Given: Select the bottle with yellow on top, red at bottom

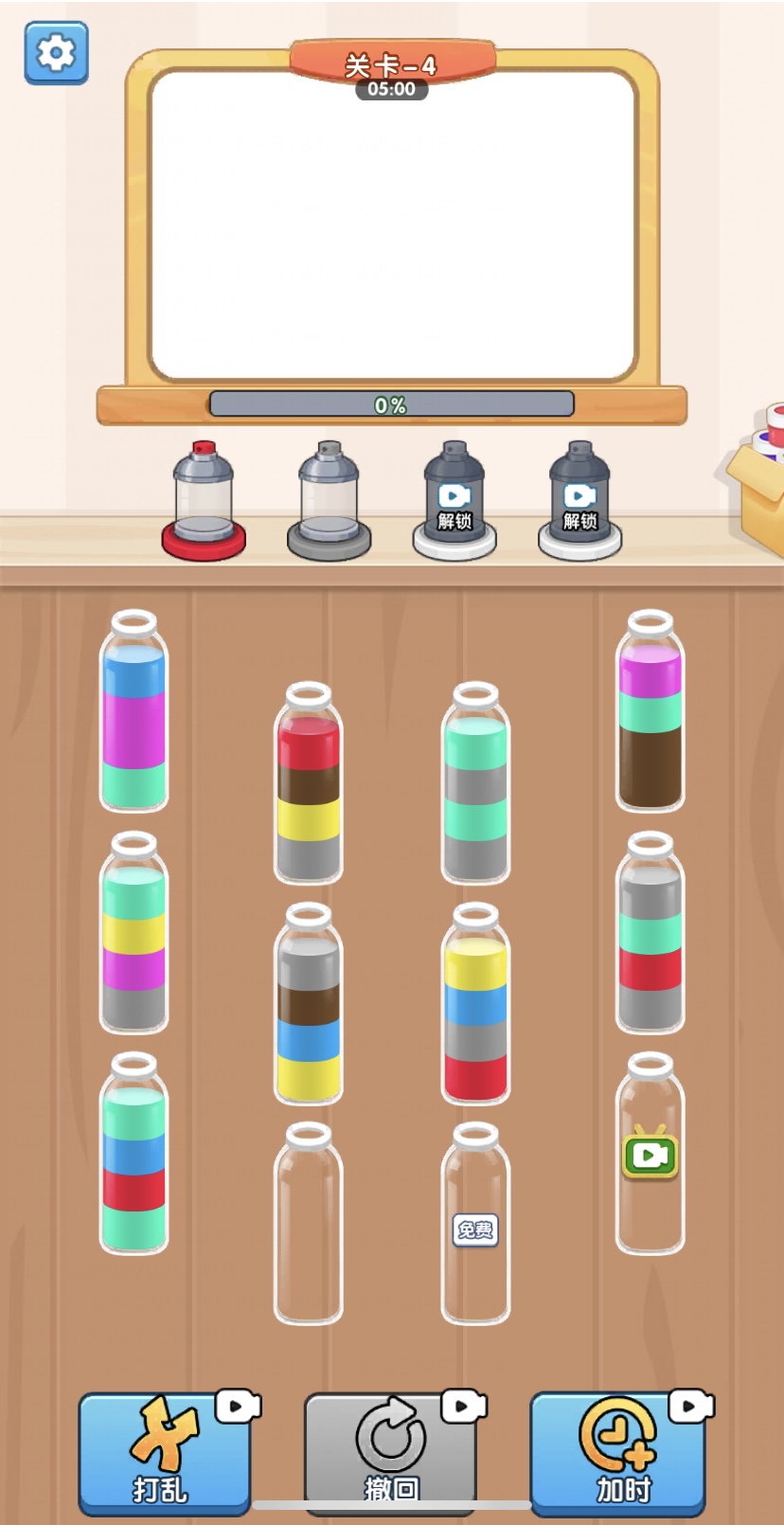Looking at the screenshot, I should 475,1007.
